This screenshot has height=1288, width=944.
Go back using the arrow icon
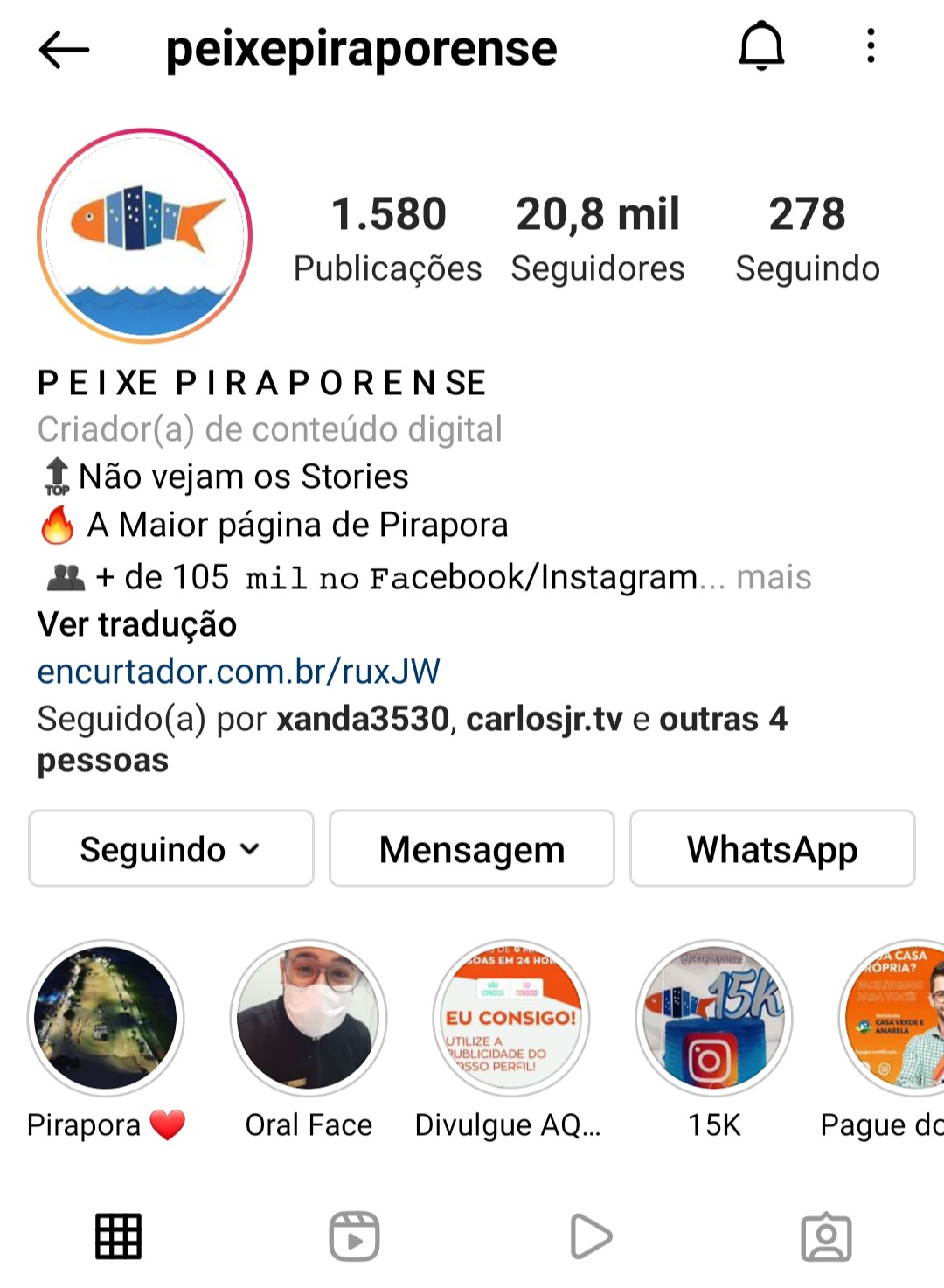pos(64,50)
